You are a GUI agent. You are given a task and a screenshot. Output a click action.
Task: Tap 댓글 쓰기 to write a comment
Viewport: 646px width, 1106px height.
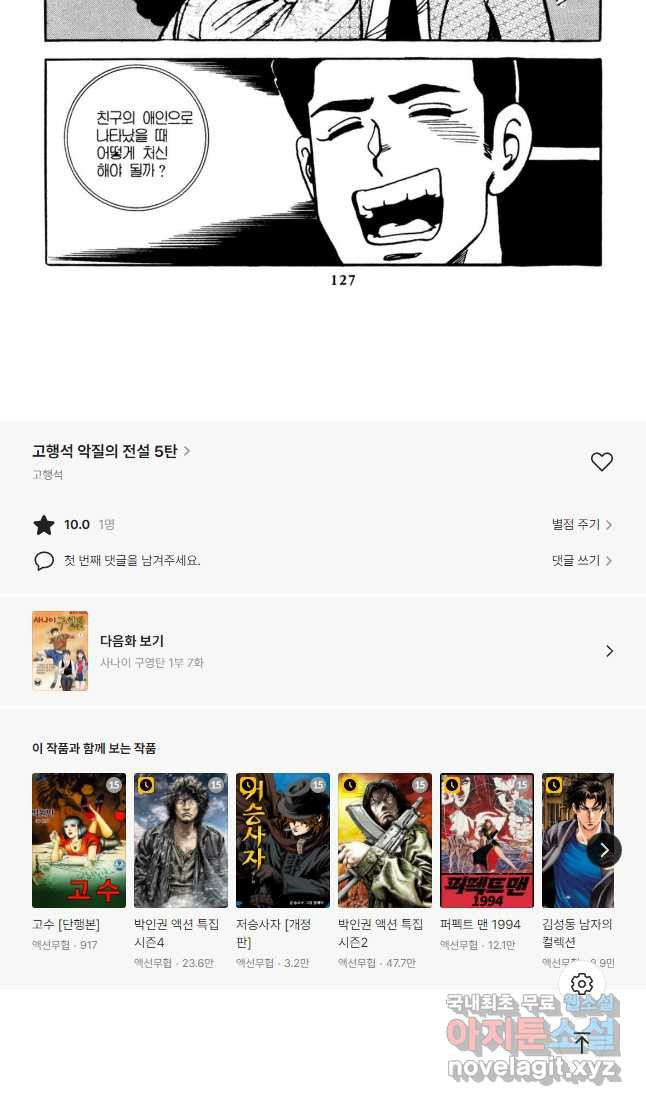[581, 561]
